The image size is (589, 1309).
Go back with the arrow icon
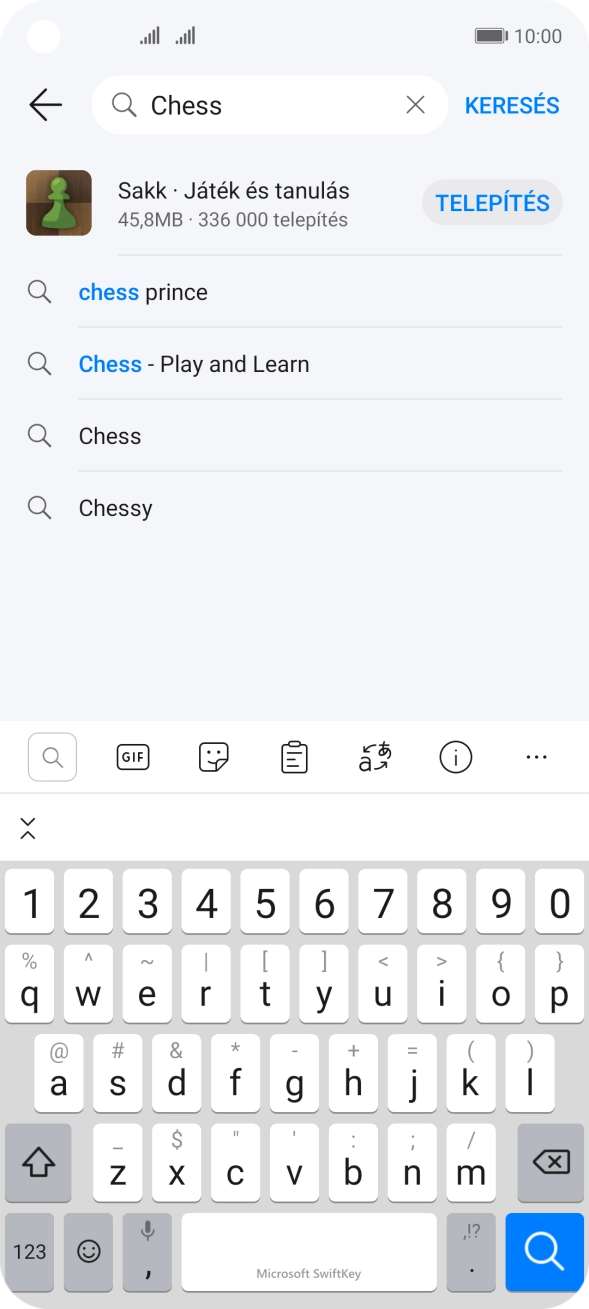pyautogui.click(x=46, y=105)
